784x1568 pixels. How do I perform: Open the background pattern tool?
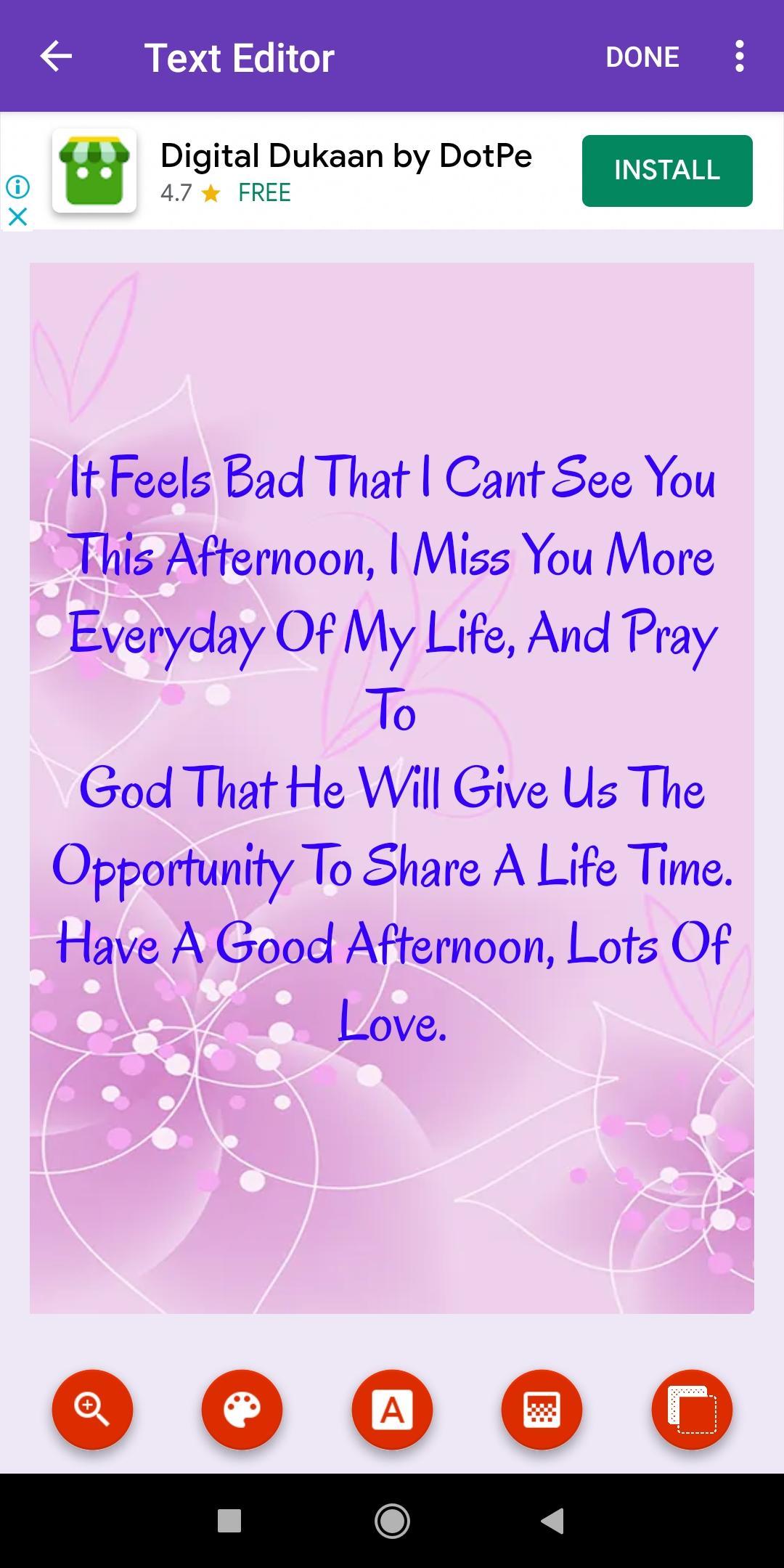click(x=542, y=1409)
